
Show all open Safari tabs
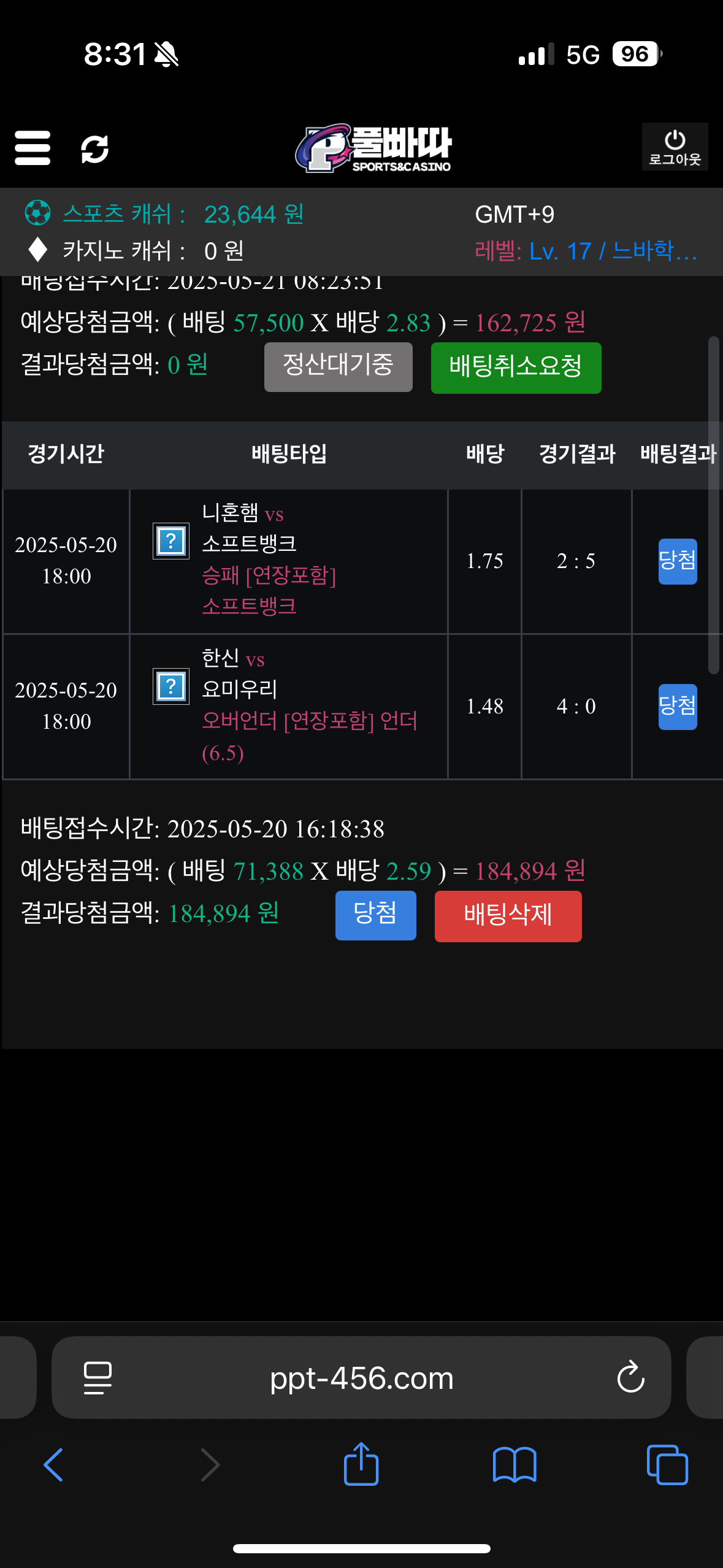[667, 1465]
